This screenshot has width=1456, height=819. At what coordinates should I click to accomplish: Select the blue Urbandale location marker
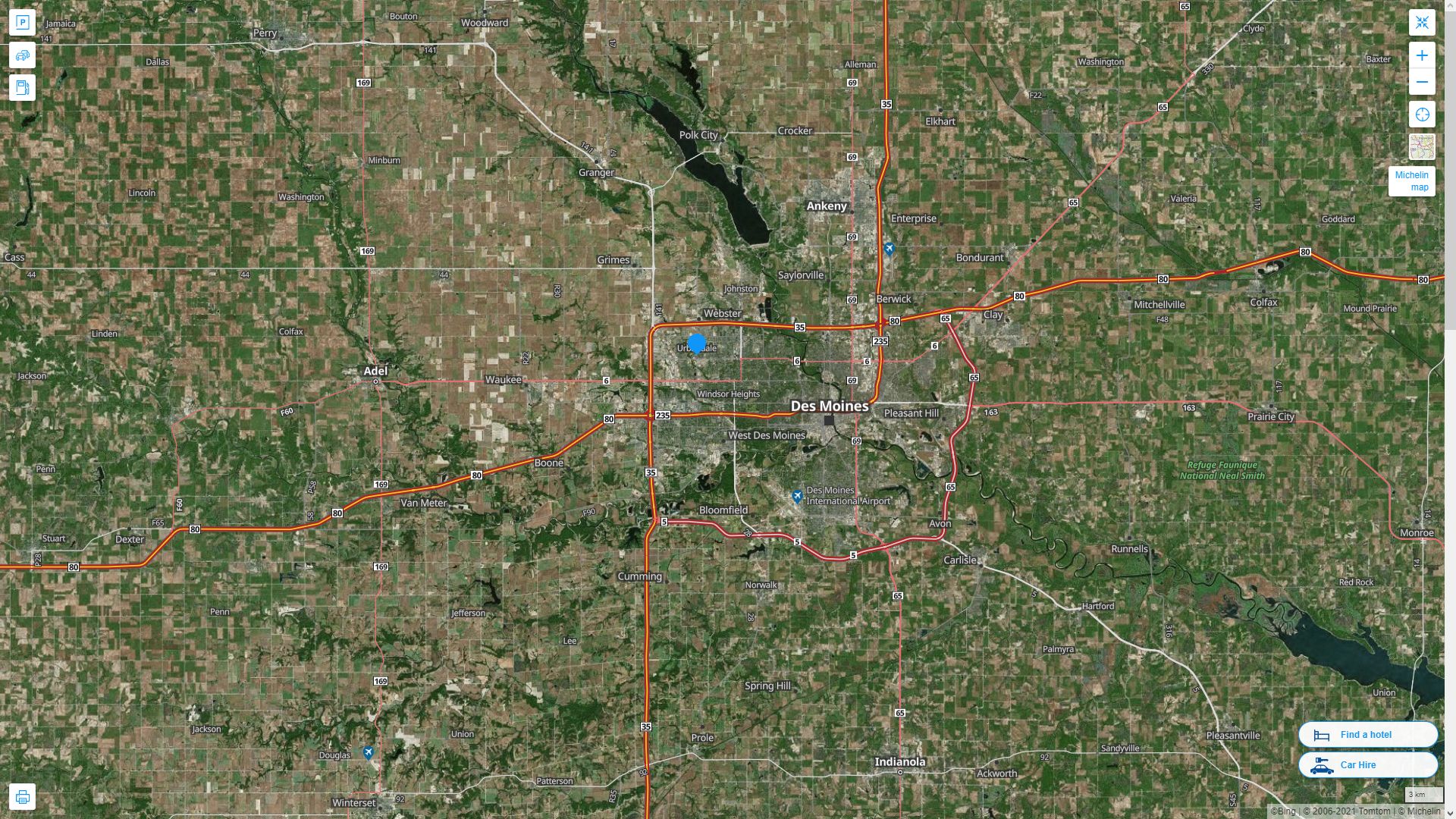click(x=697, y=344)
